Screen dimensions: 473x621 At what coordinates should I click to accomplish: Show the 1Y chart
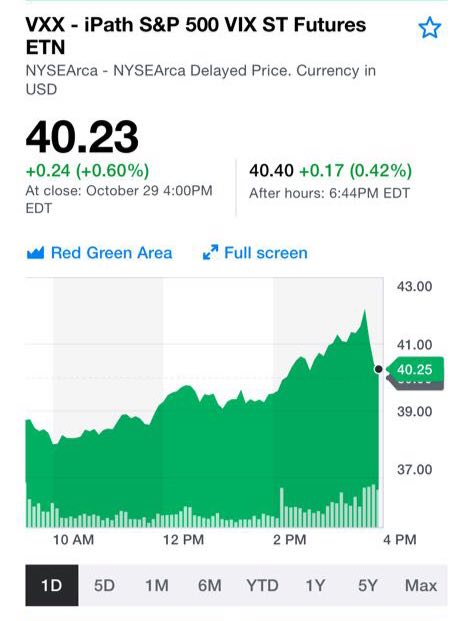click(x=315, y=585)
